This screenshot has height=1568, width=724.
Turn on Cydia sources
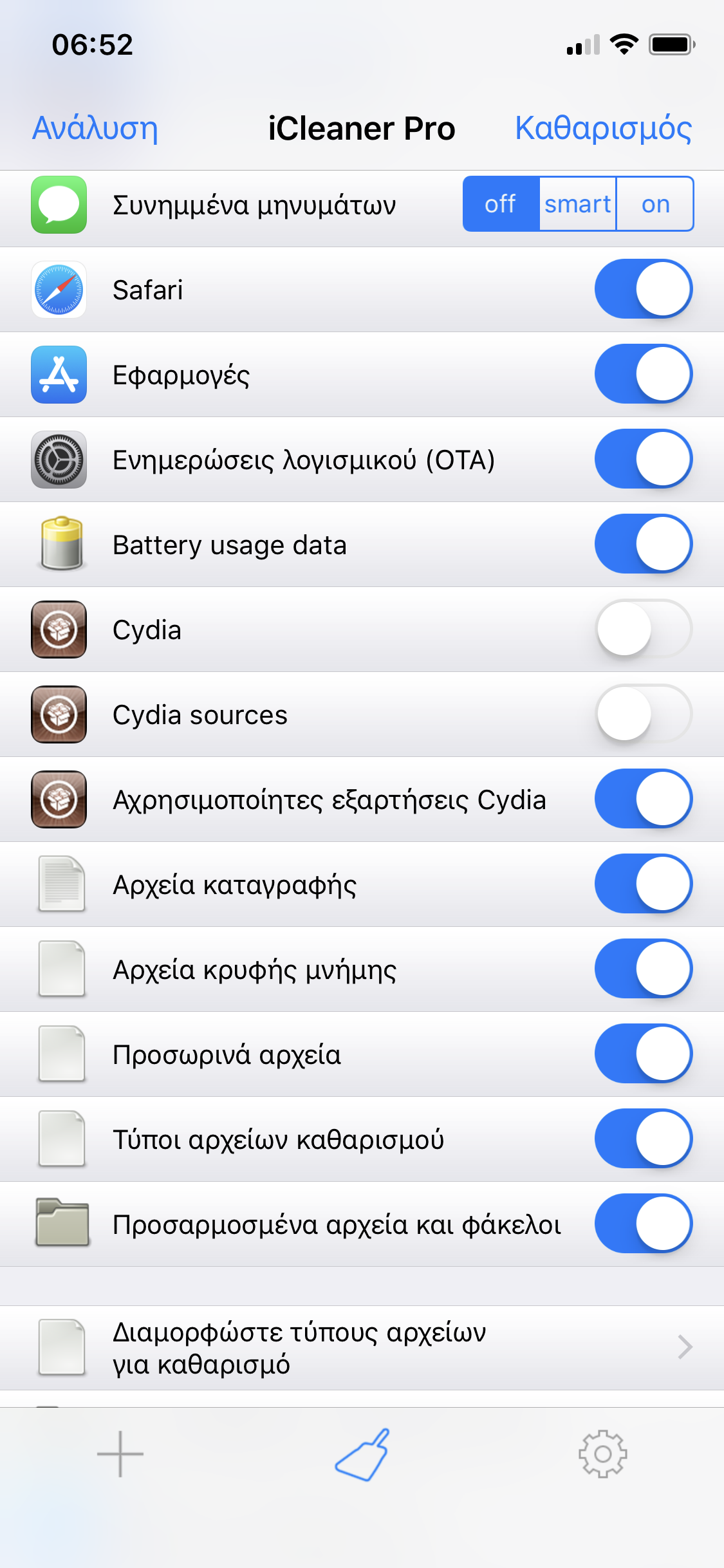644,714
